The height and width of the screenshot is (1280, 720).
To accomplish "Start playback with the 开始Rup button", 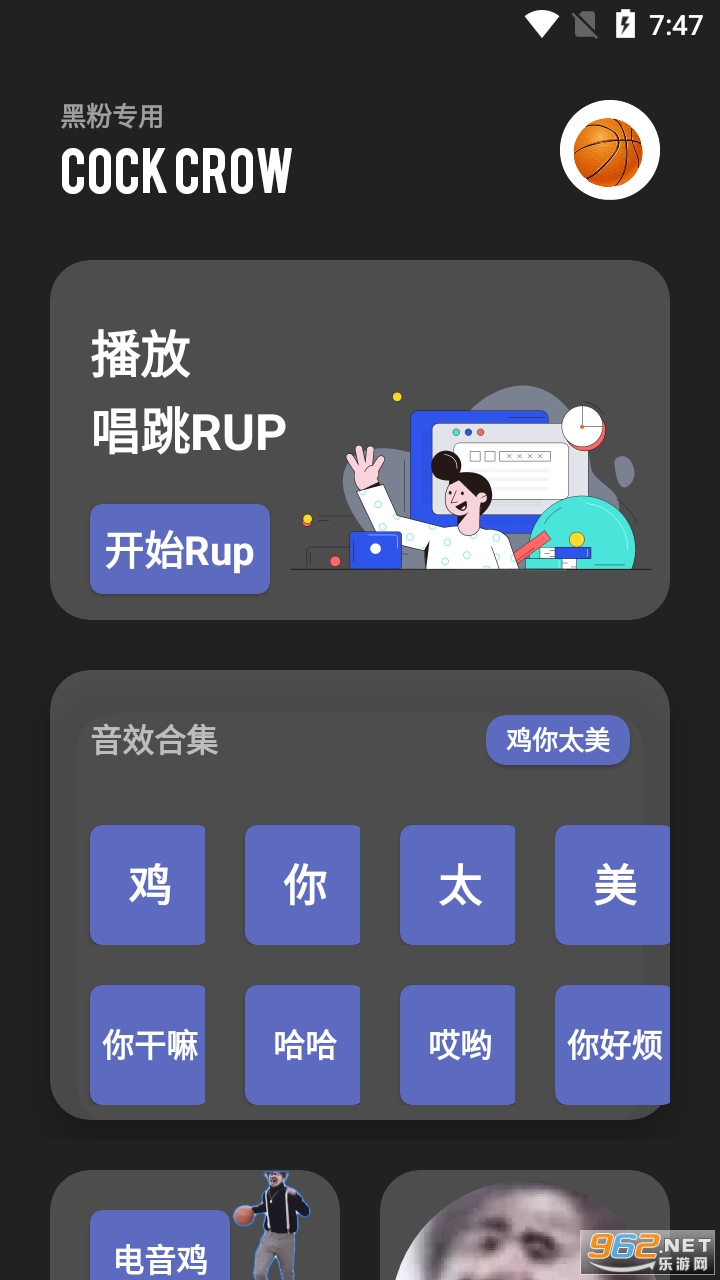I will coord(180,549).
